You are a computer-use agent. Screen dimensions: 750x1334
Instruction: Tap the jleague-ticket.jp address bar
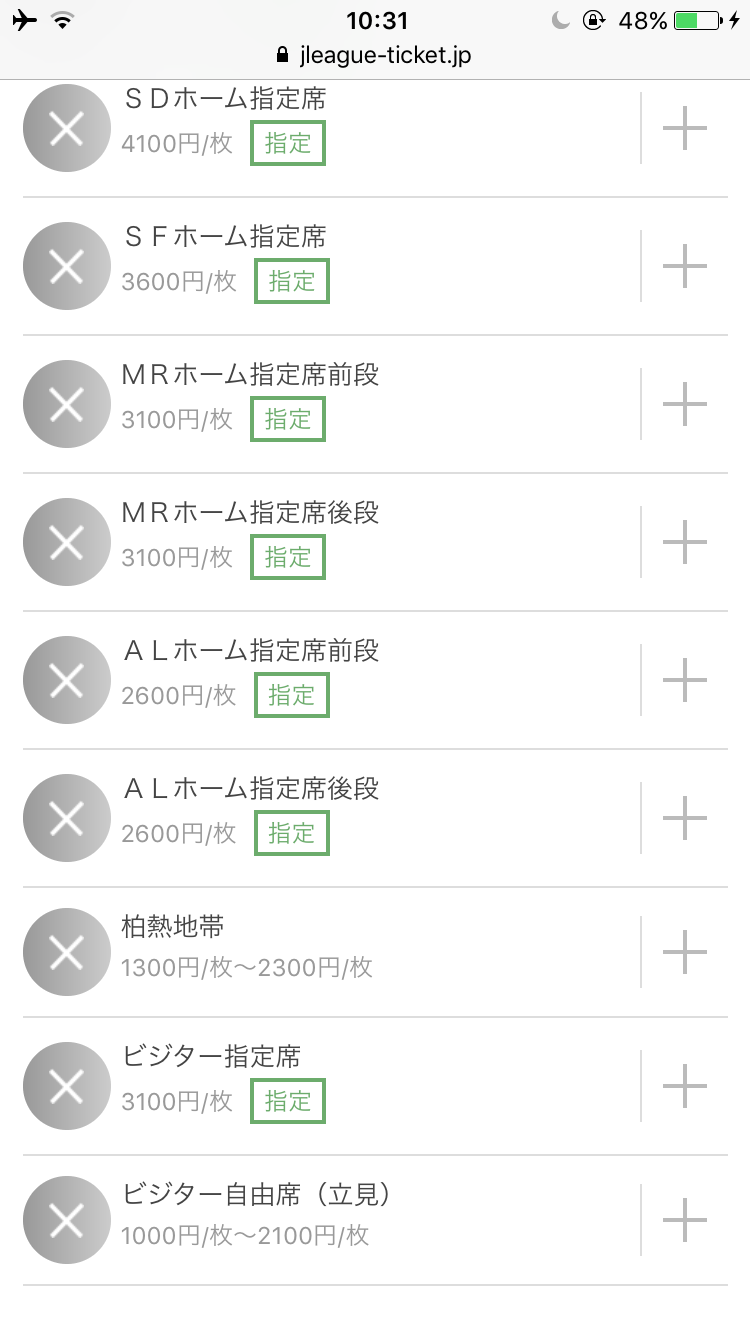[375, 55]
